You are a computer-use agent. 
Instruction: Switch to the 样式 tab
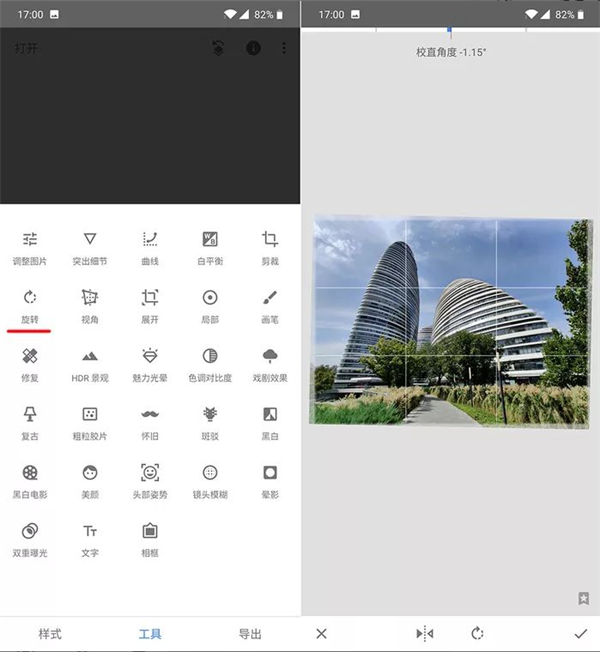[50, 634]
